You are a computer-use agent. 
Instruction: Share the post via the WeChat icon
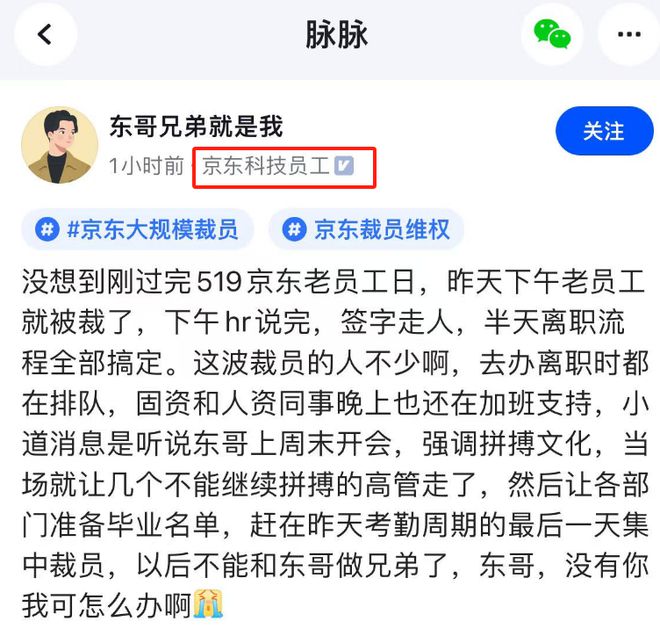tap(552, 34)
